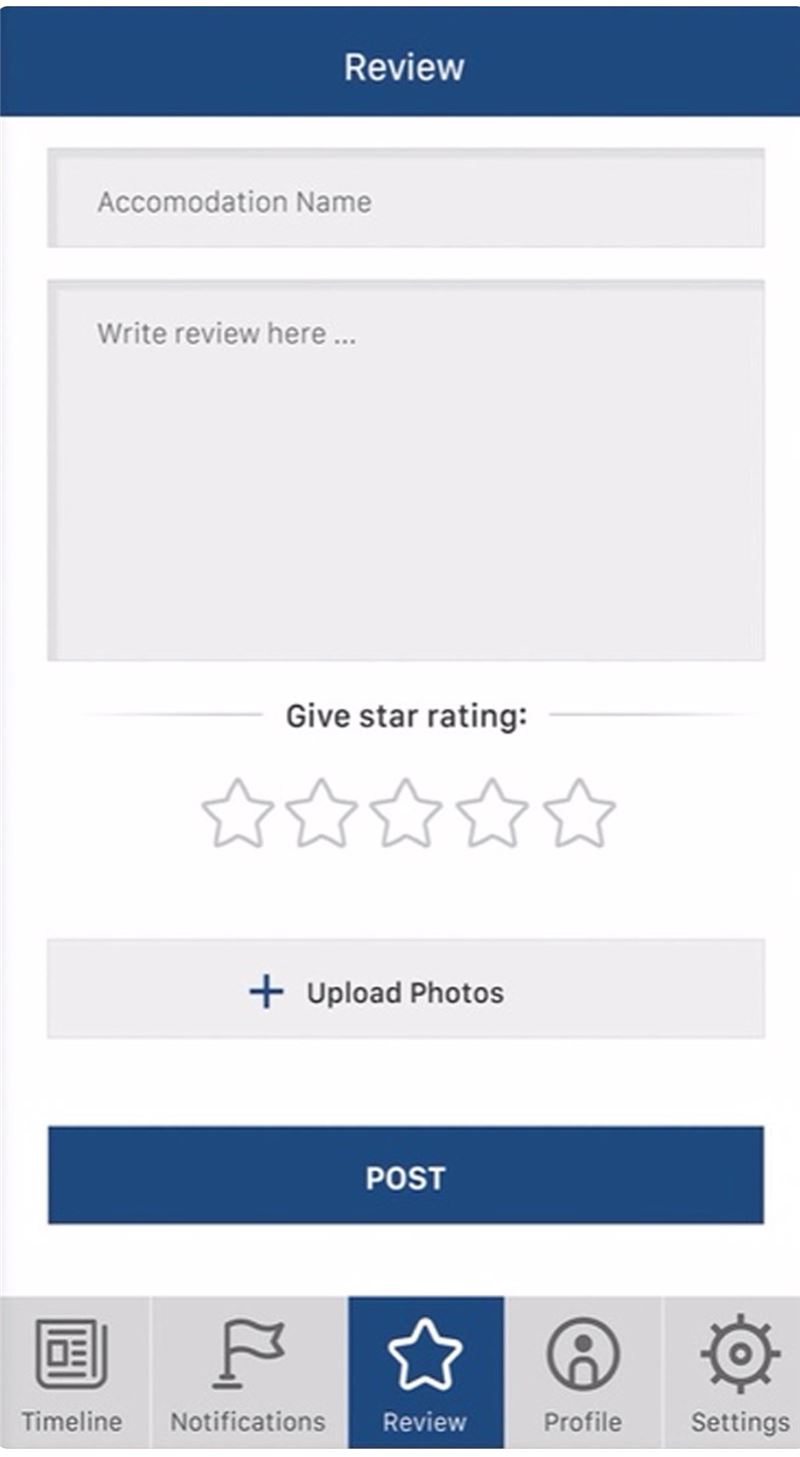Tap Upload Photos
The width and height of the screenshot is (800, 1457).
tap(406, 989)
